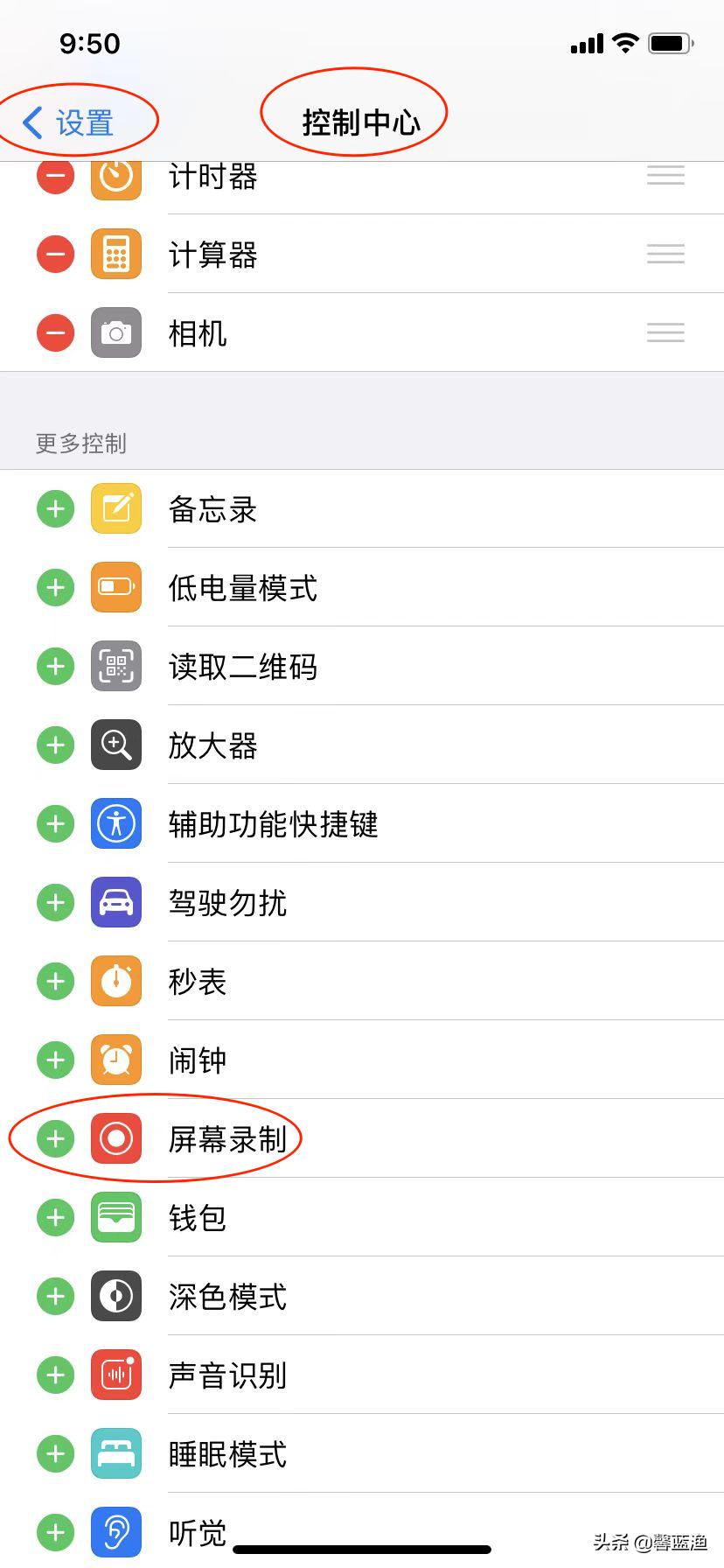This screenshot has height=1568, width=724.
Task: Tap the red minus next to 相机
Action: [55, 332]
